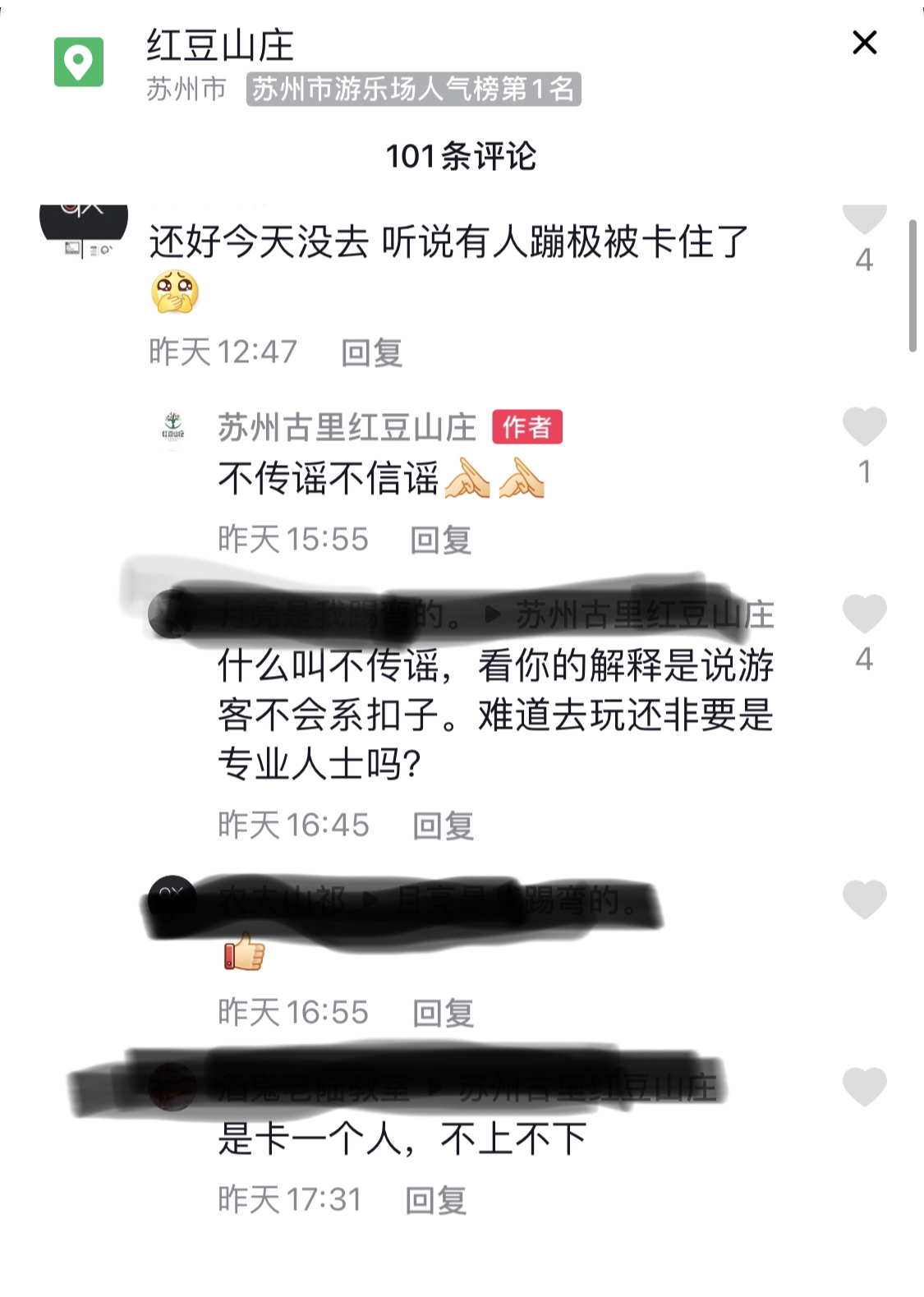The height and width of the screenshot is (1297, 924).
Task: Close the comments panel
Action: [864, 43]
